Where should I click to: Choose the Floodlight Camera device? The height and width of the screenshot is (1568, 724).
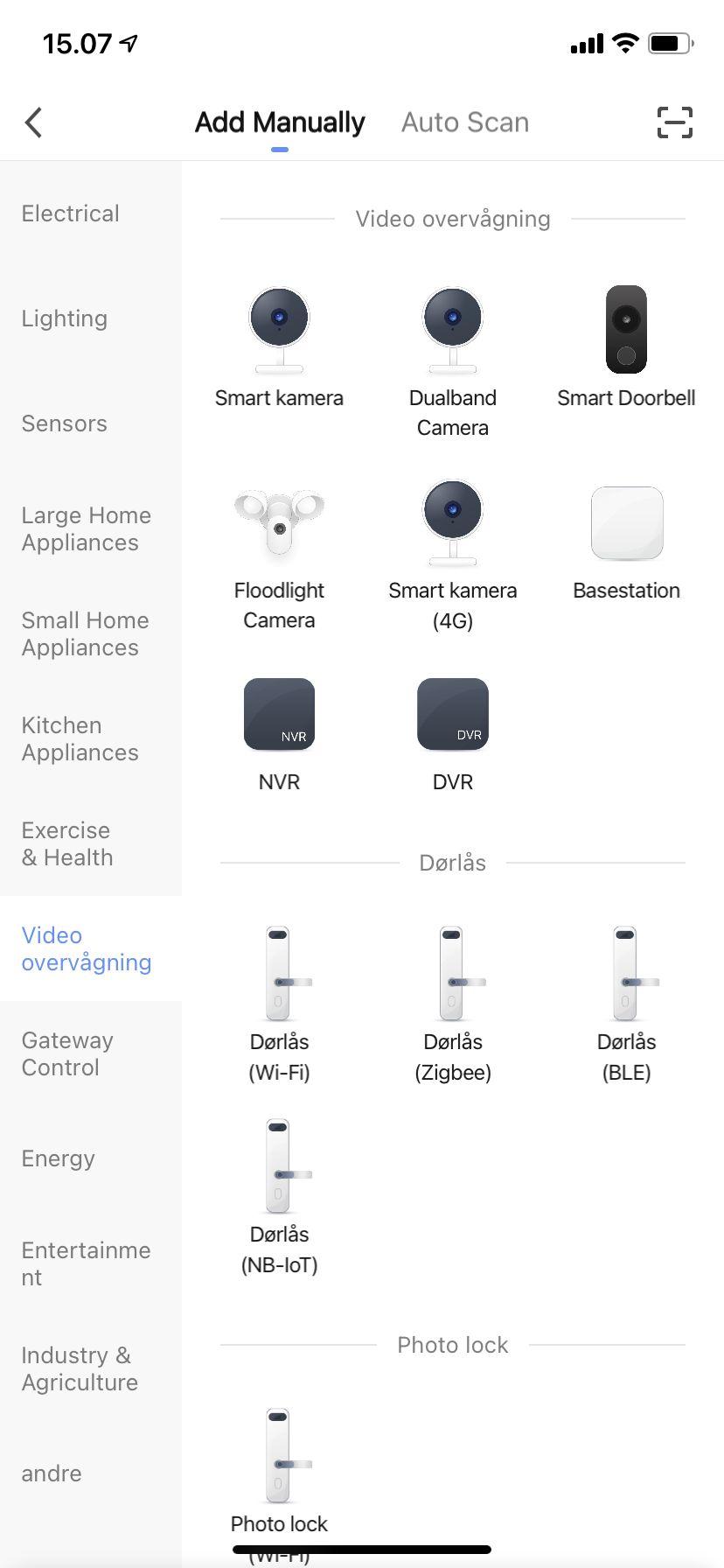[x=279, y=551]
